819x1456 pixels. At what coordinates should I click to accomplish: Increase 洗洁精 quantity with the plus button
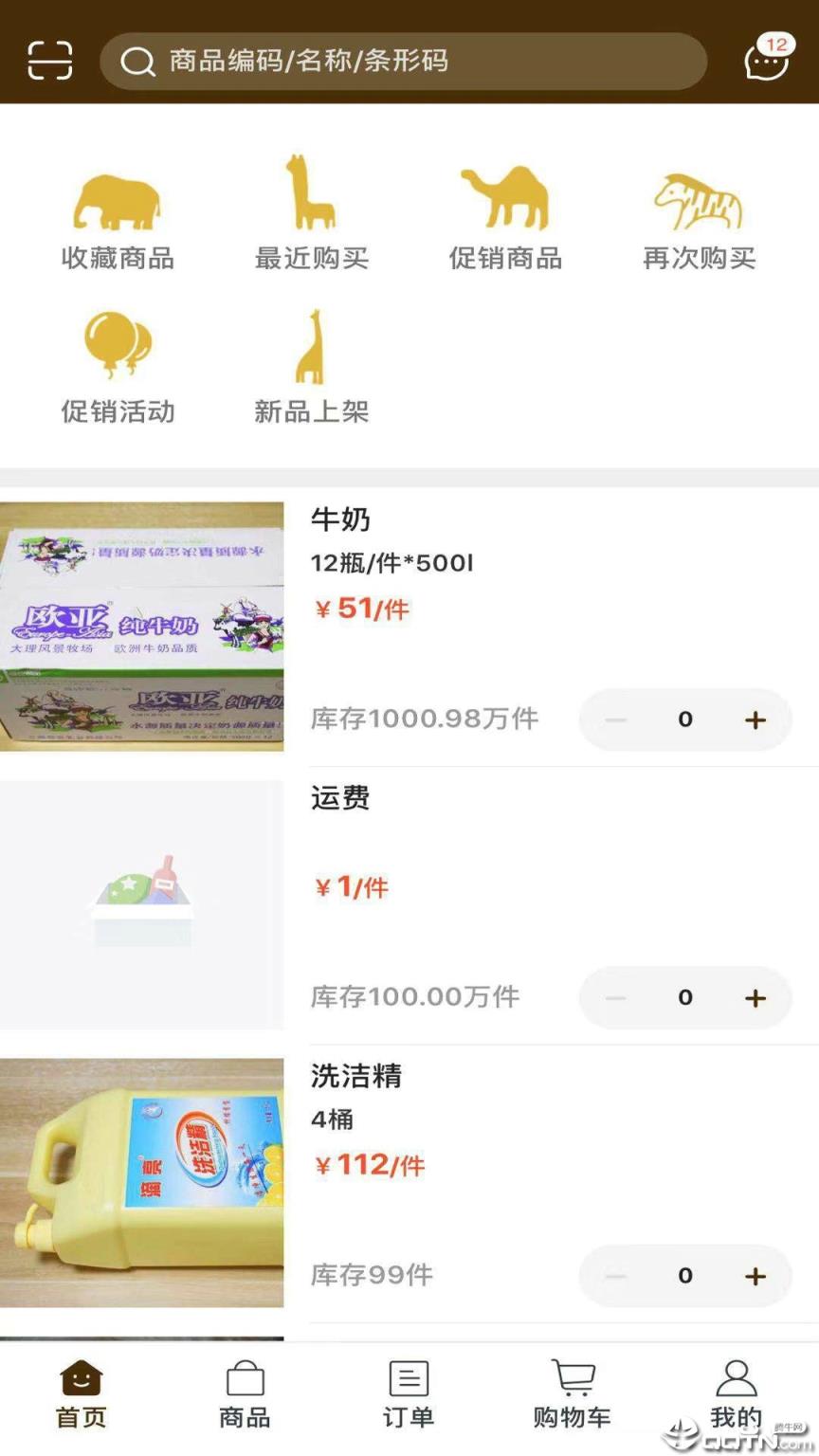(x=755, y=1276)
